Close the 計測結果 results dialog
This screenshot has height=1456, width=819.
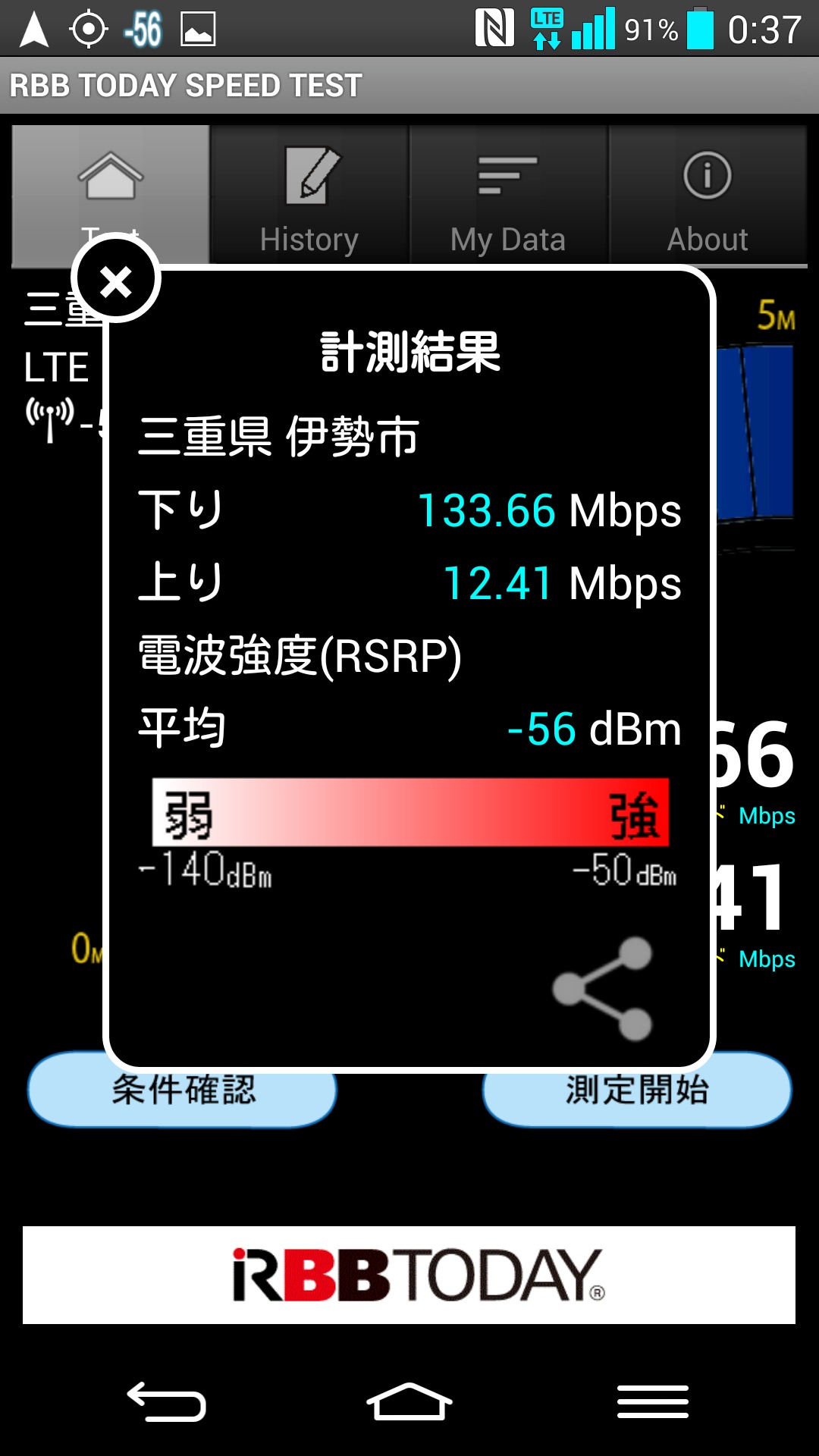(116, 281)
